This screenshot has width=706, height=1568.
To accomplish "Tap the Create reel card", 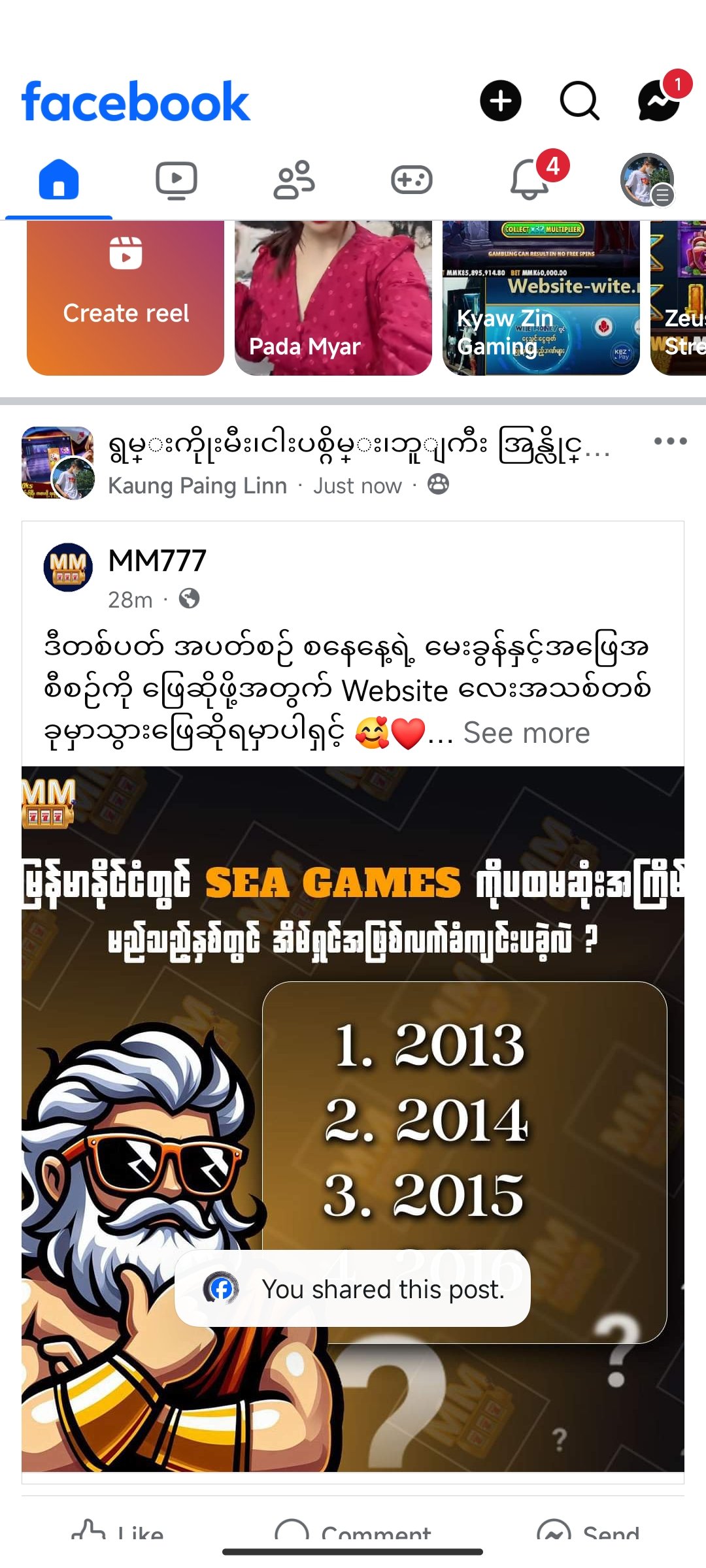I will click(x=126, y=298).
